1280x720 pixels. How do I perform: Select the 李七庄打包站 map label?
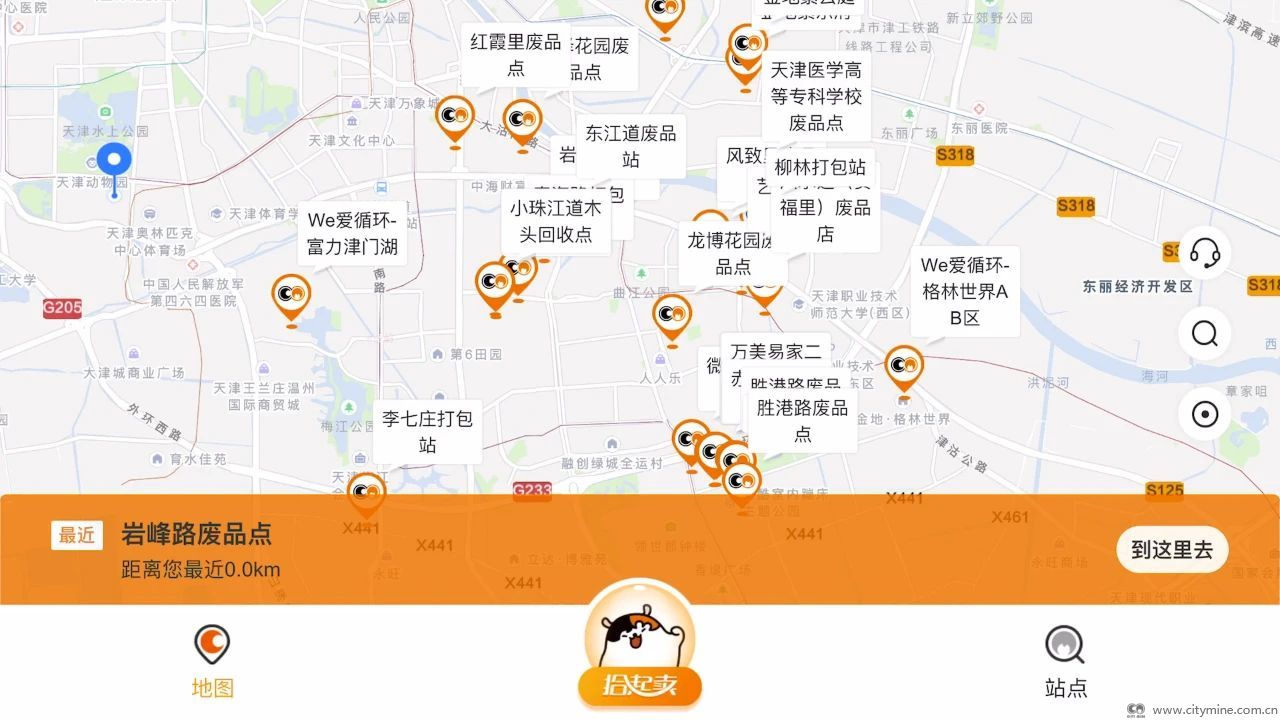427,431
